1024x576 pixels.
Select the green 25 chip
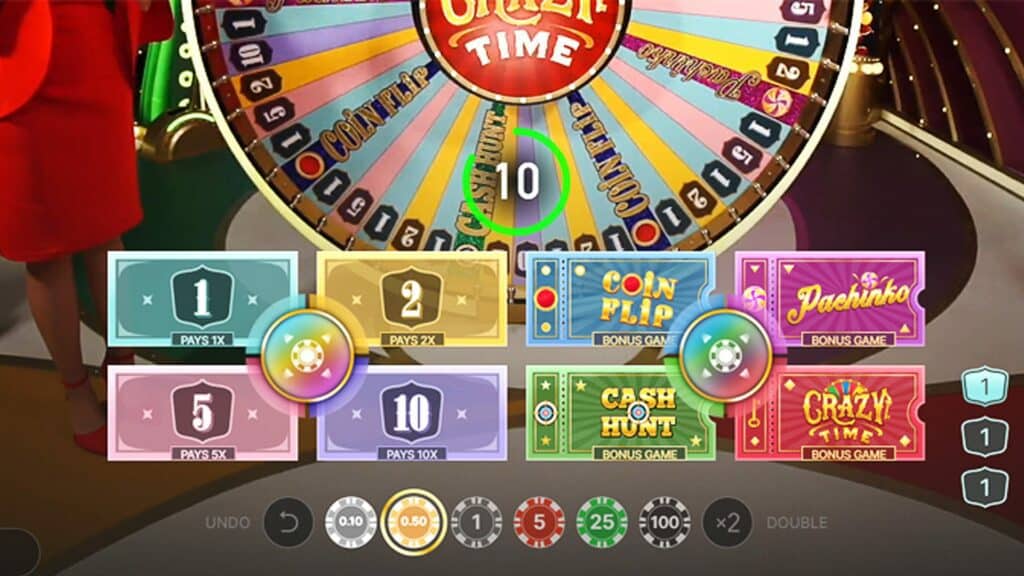602,523
